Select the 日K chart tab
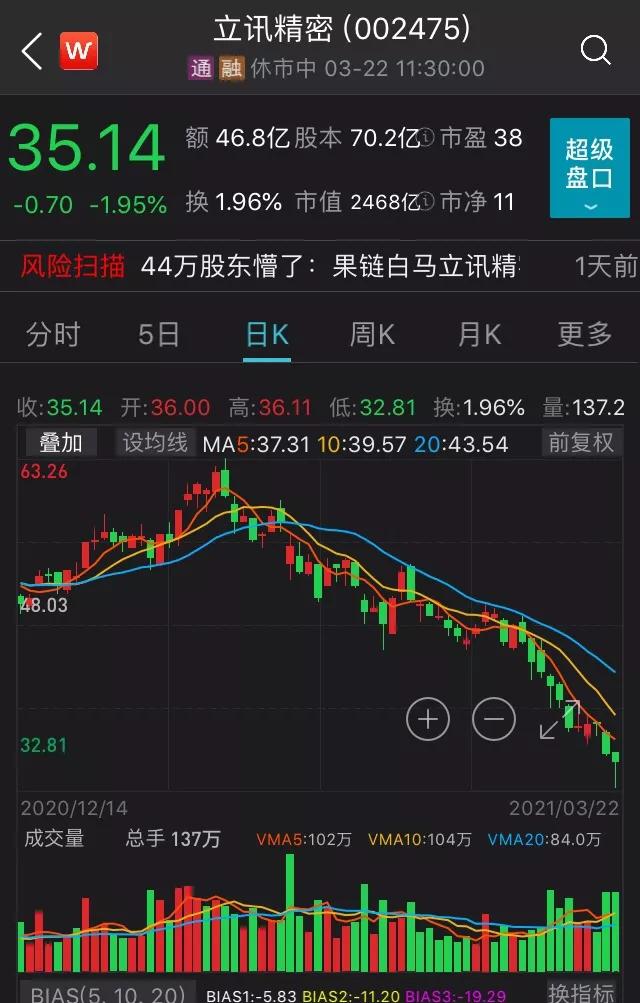This screenshot has width=640, height=1003. pos(267,334)
